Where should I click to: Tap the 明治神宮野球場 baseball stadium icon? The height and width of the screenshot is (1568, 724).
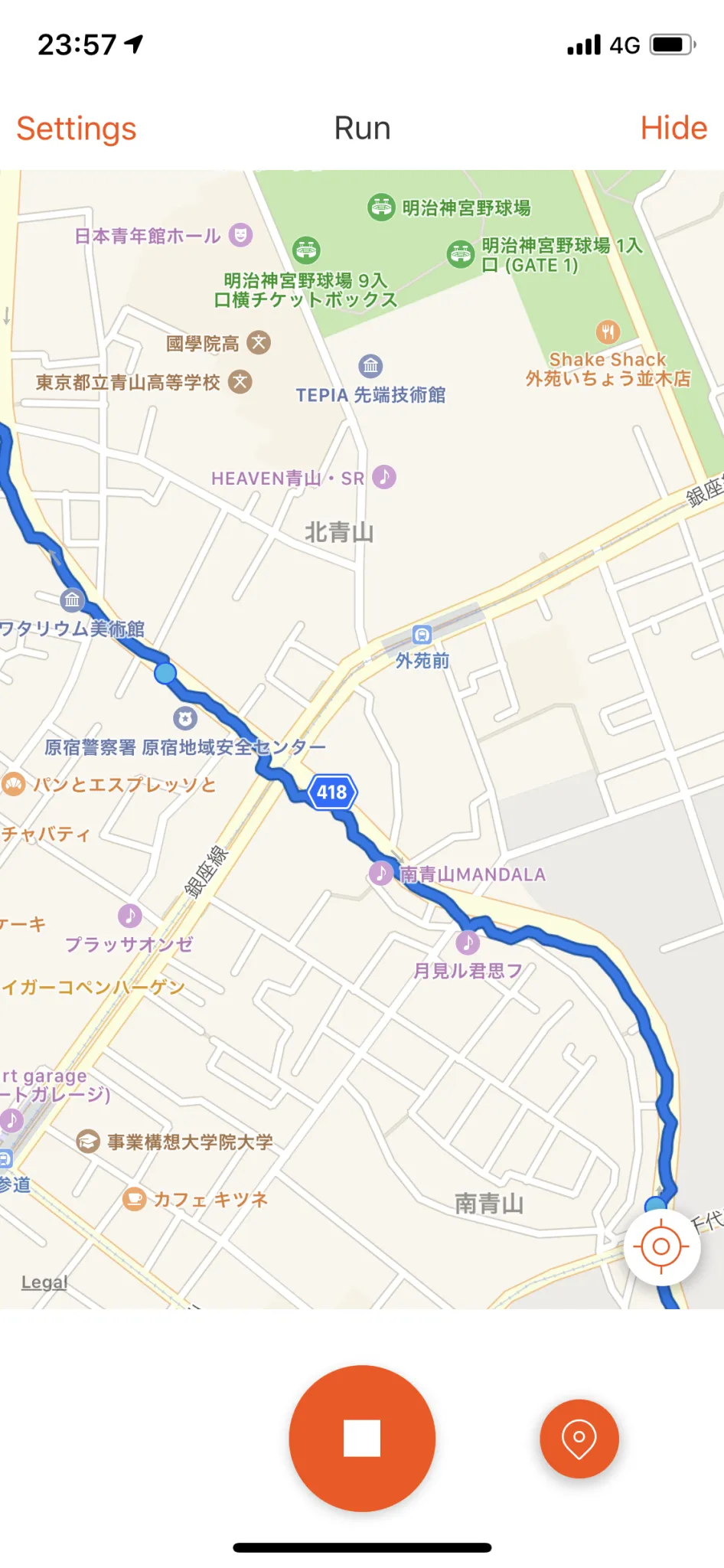click(x=380, y=207)
